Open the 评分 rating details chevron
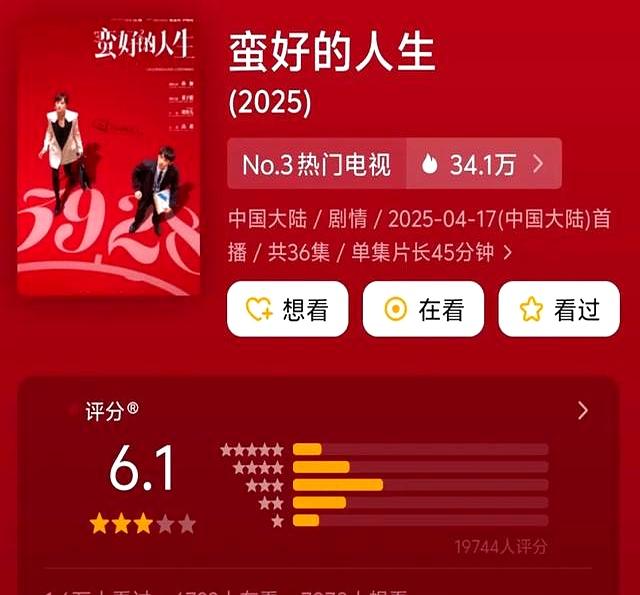640x595 pixels. [x=583, y=410]
